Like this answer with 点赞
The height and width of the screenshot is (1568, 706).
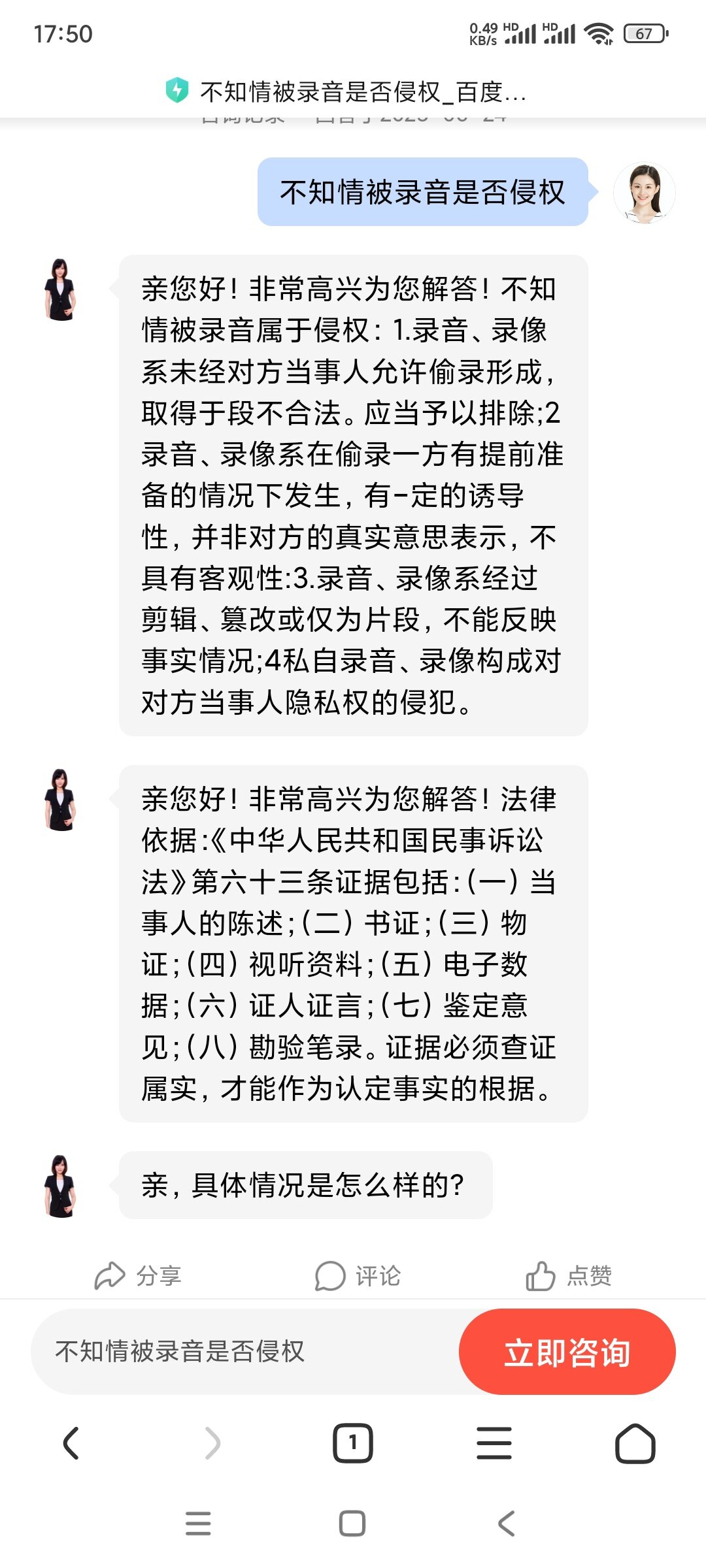point(569,1275)
